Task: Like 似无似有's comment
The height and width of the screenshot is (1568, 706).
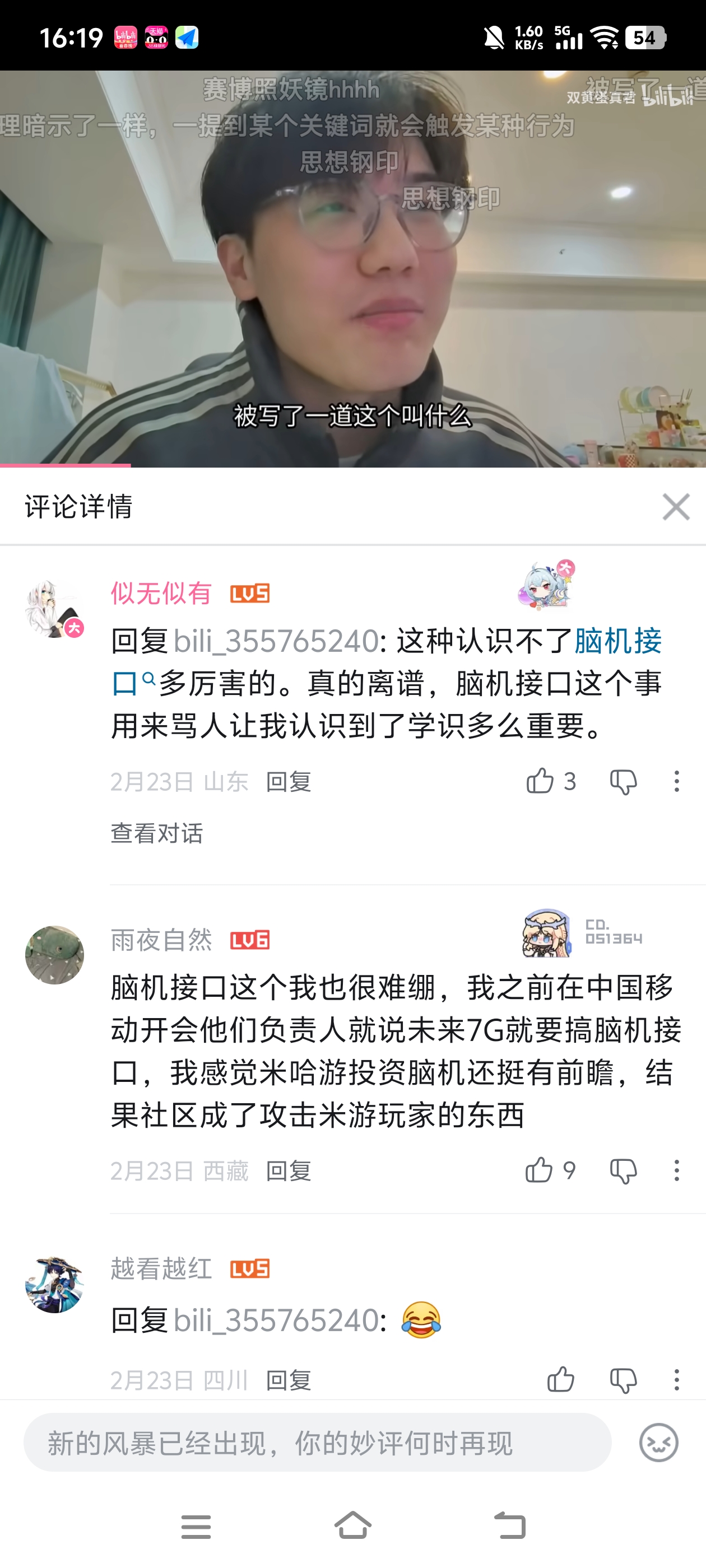Action: [x=540, y=781]
